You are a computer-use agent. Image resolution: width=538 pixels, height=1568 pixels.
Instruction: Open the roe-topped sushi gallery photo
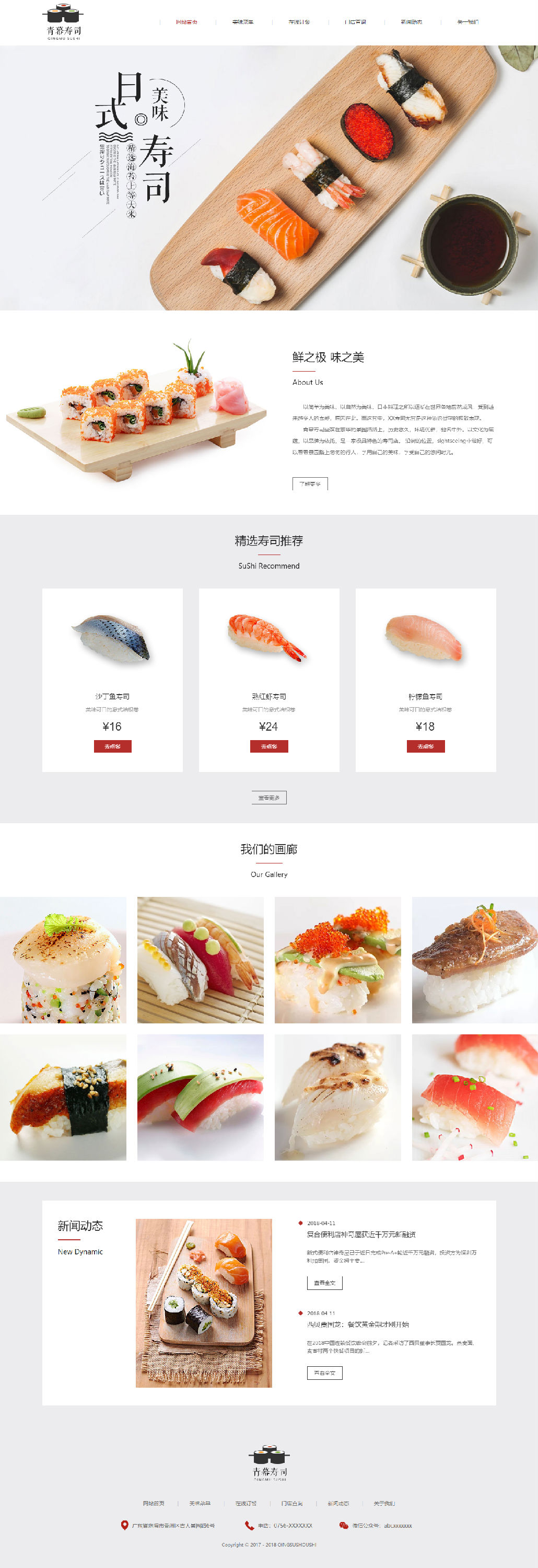(338, 959)
